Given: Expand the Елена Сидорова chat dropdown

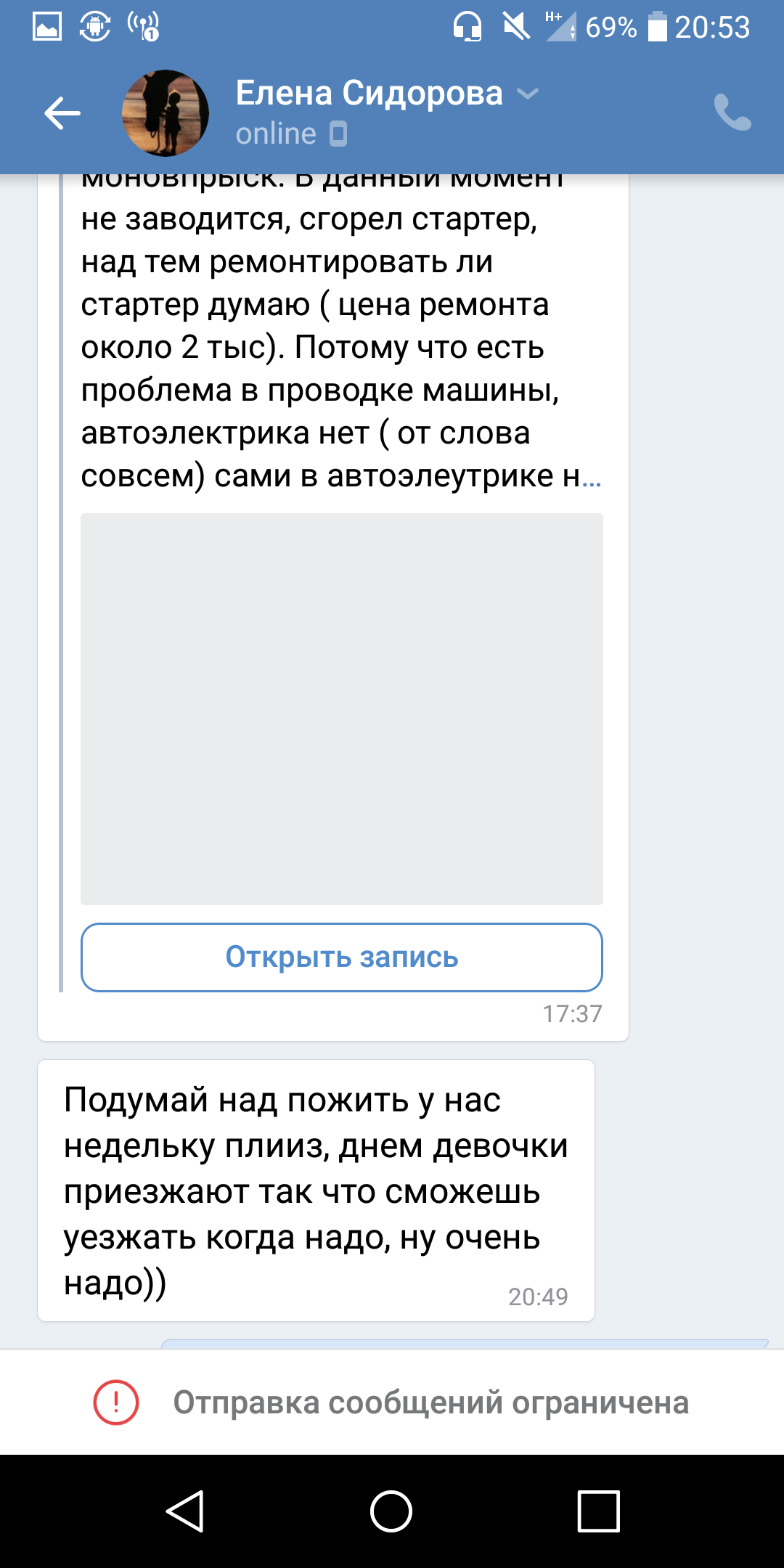Looking at the screenshot, I should tap(528, 93).
